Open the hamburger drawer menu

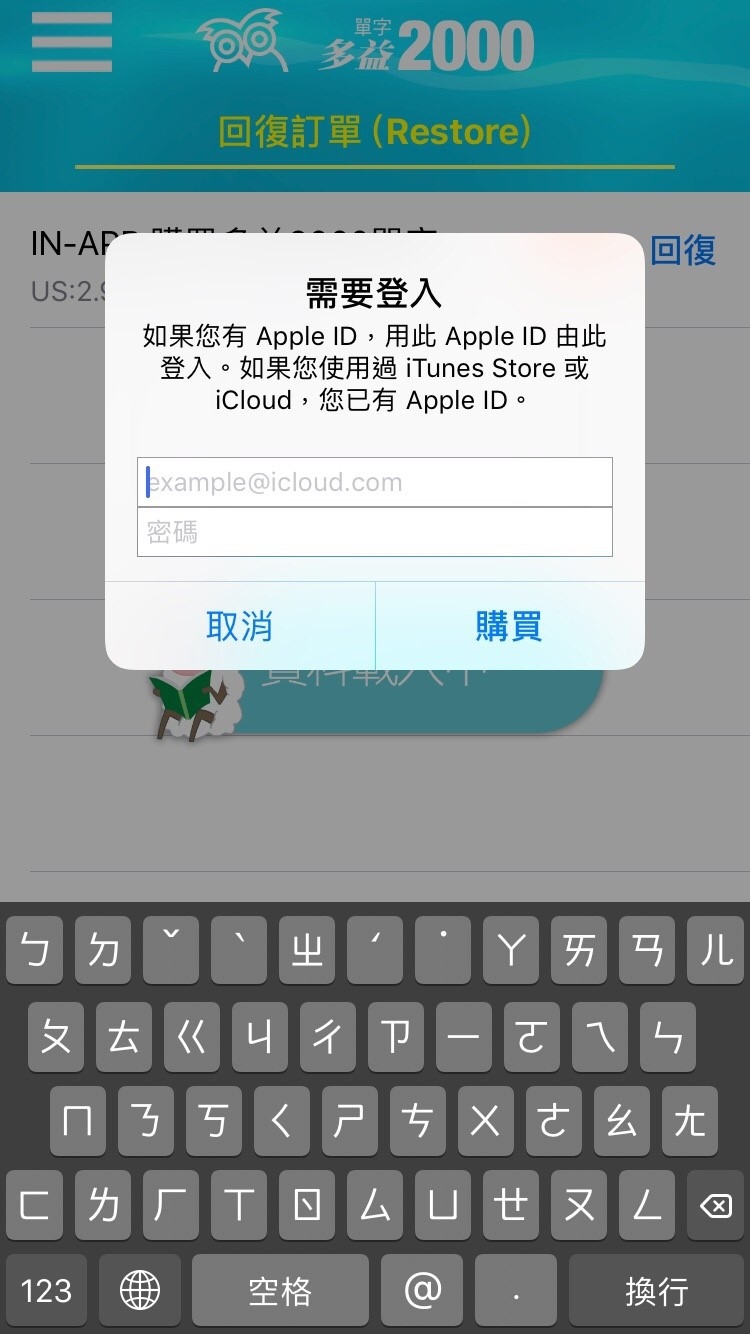click(x=72, y=44)
